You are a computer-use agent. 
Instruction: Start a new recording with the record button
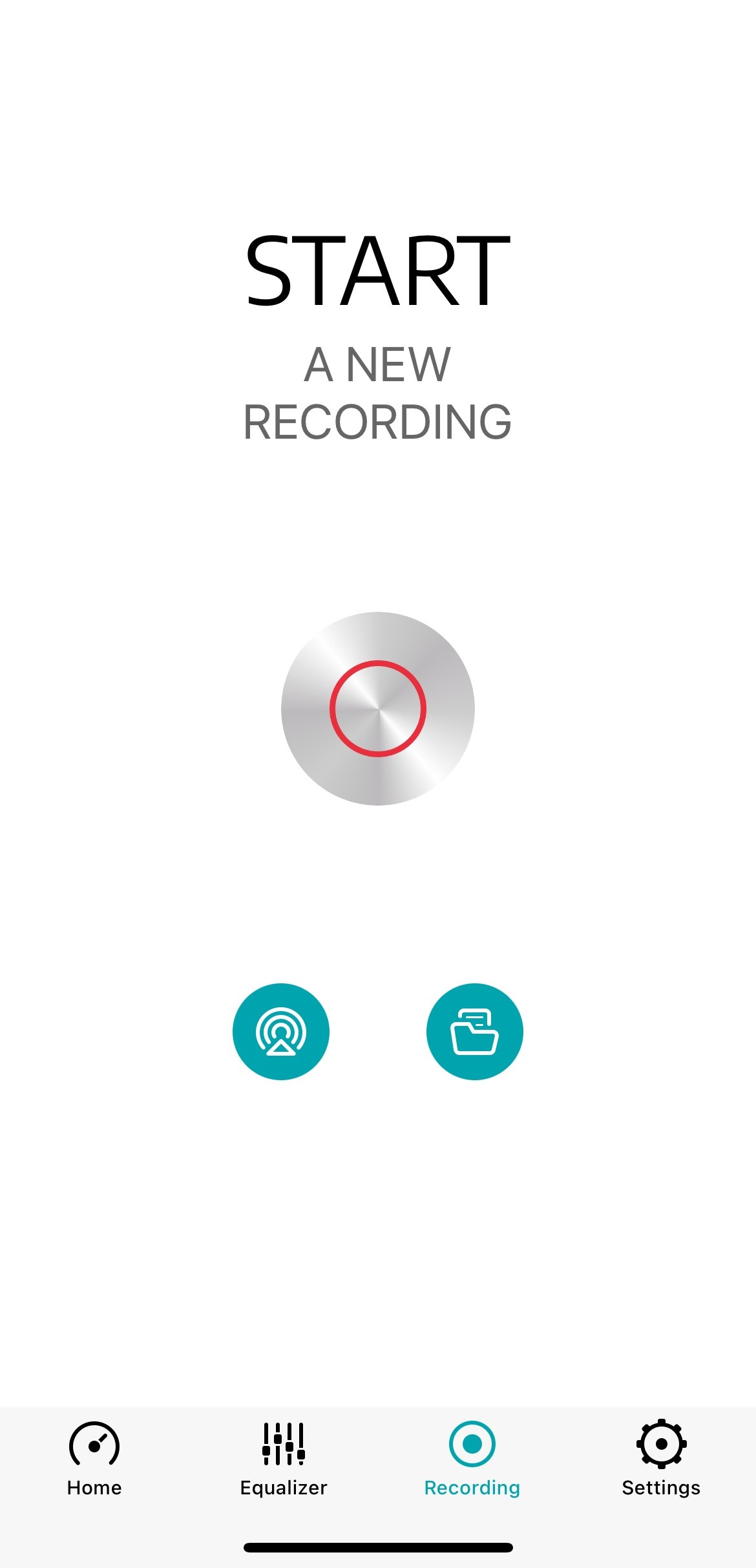click(x=378, y=708)
